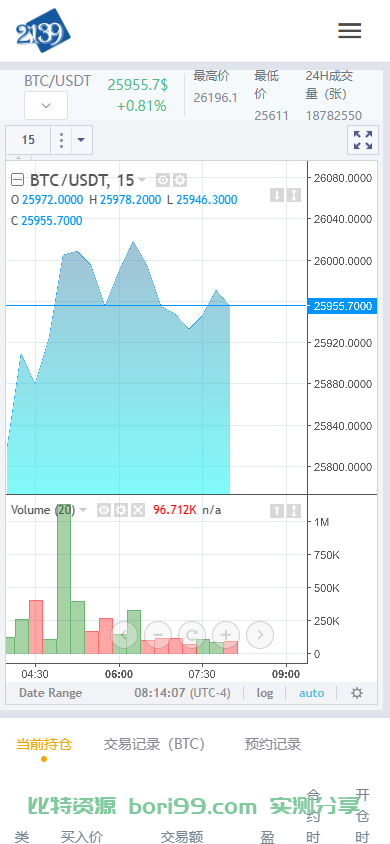Open Volume indicator settings
390x844 pixels.
121,510
